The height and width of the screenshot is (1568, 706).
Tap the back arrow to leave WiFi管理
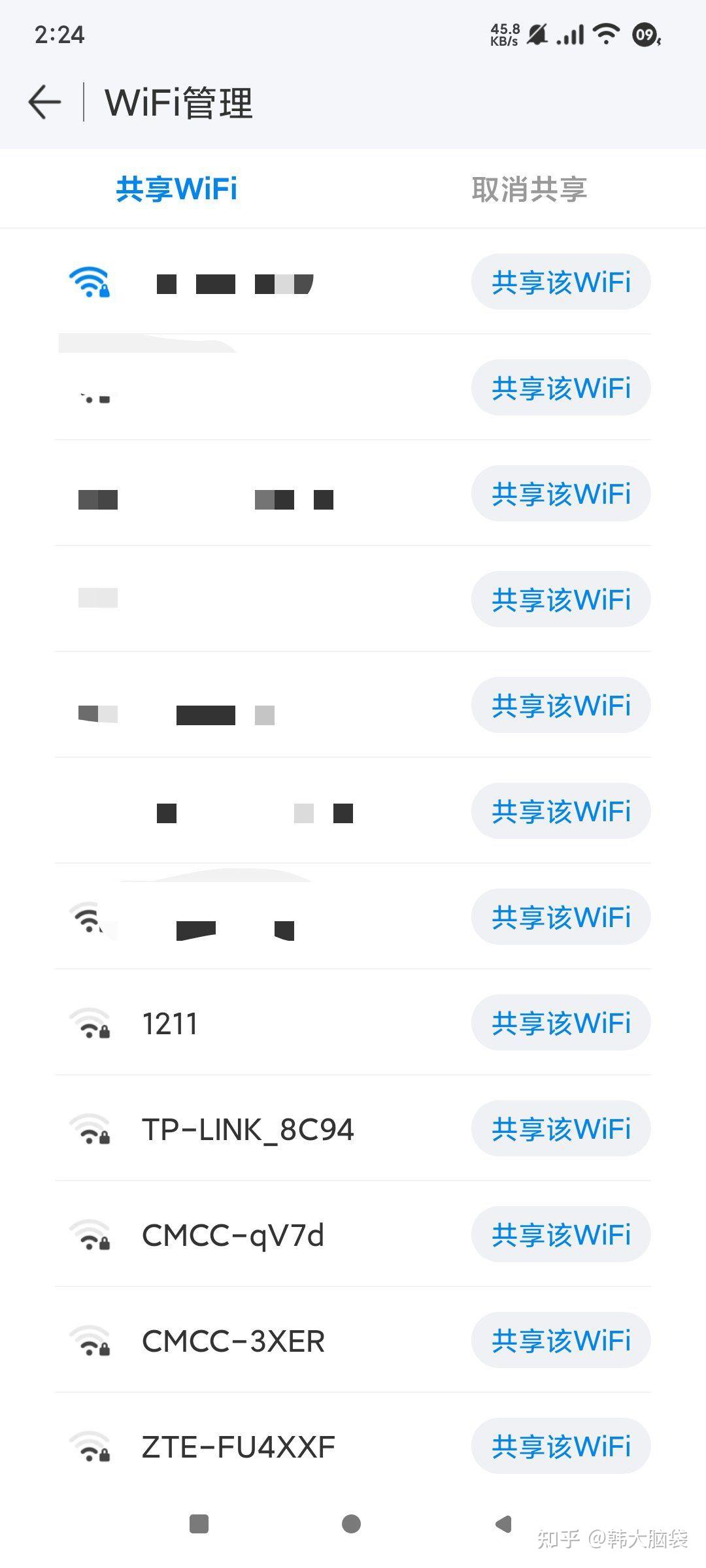coord(43,101)
